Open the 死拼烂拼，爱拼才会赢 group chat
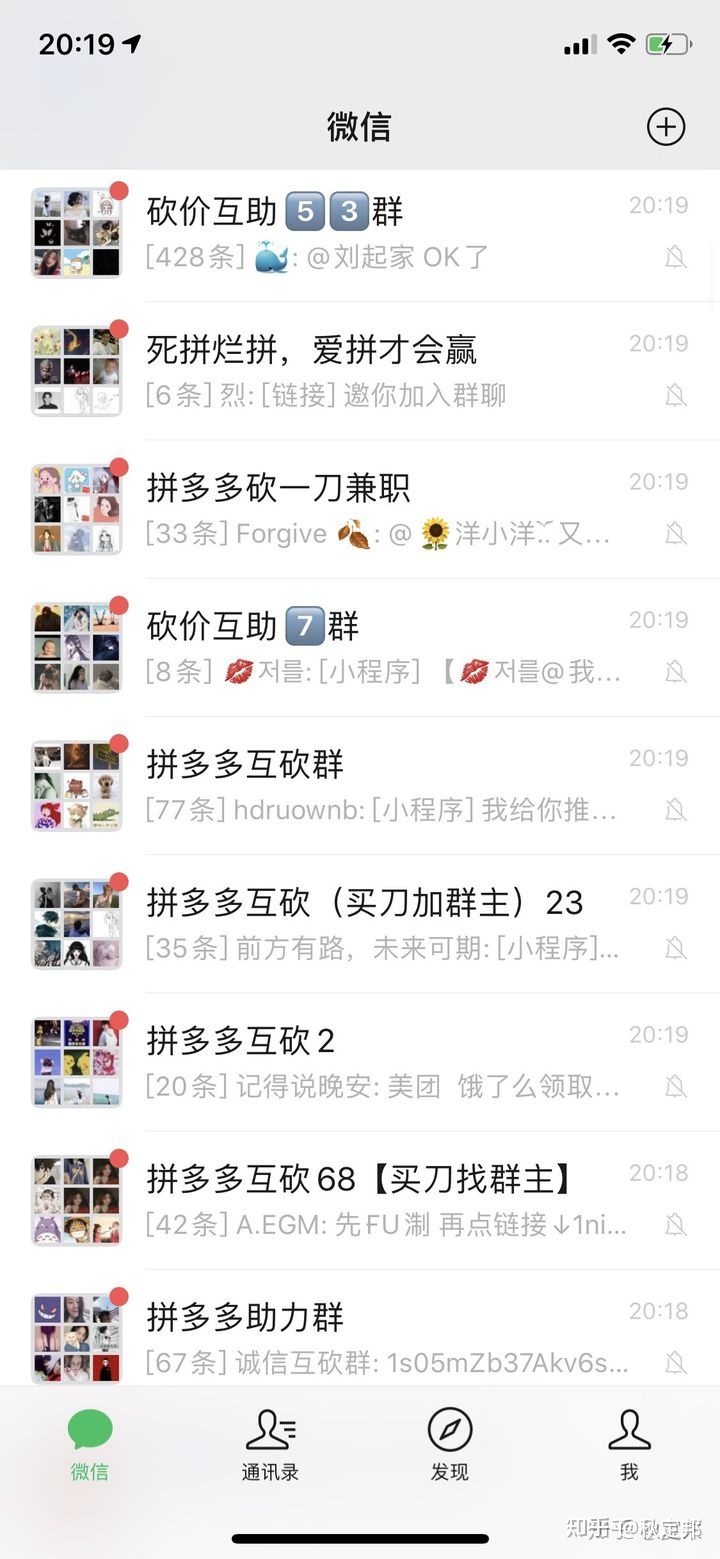 coord(380,371)
